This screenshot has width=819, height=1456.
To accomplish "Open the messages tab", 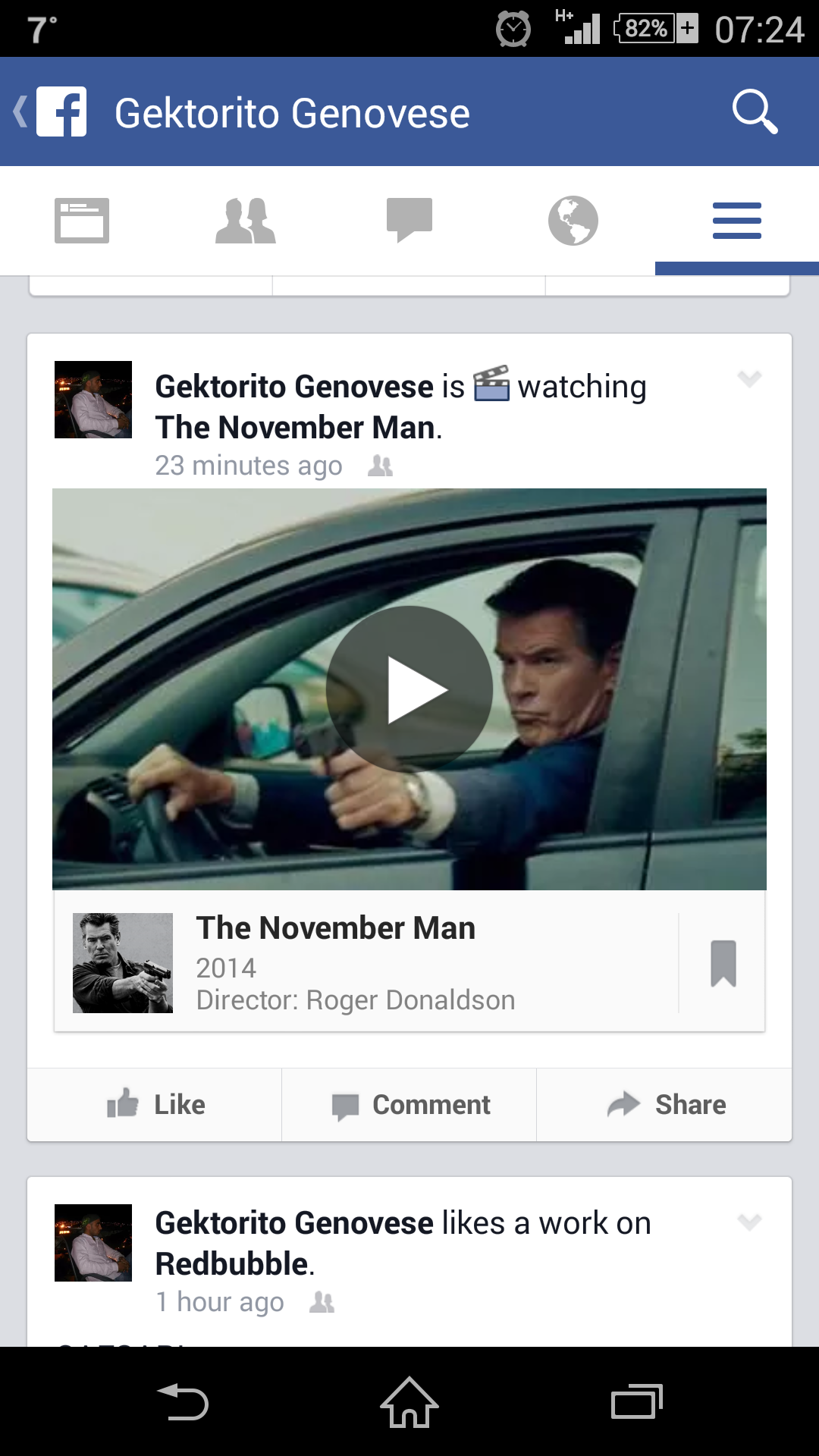I will [409, 221].
